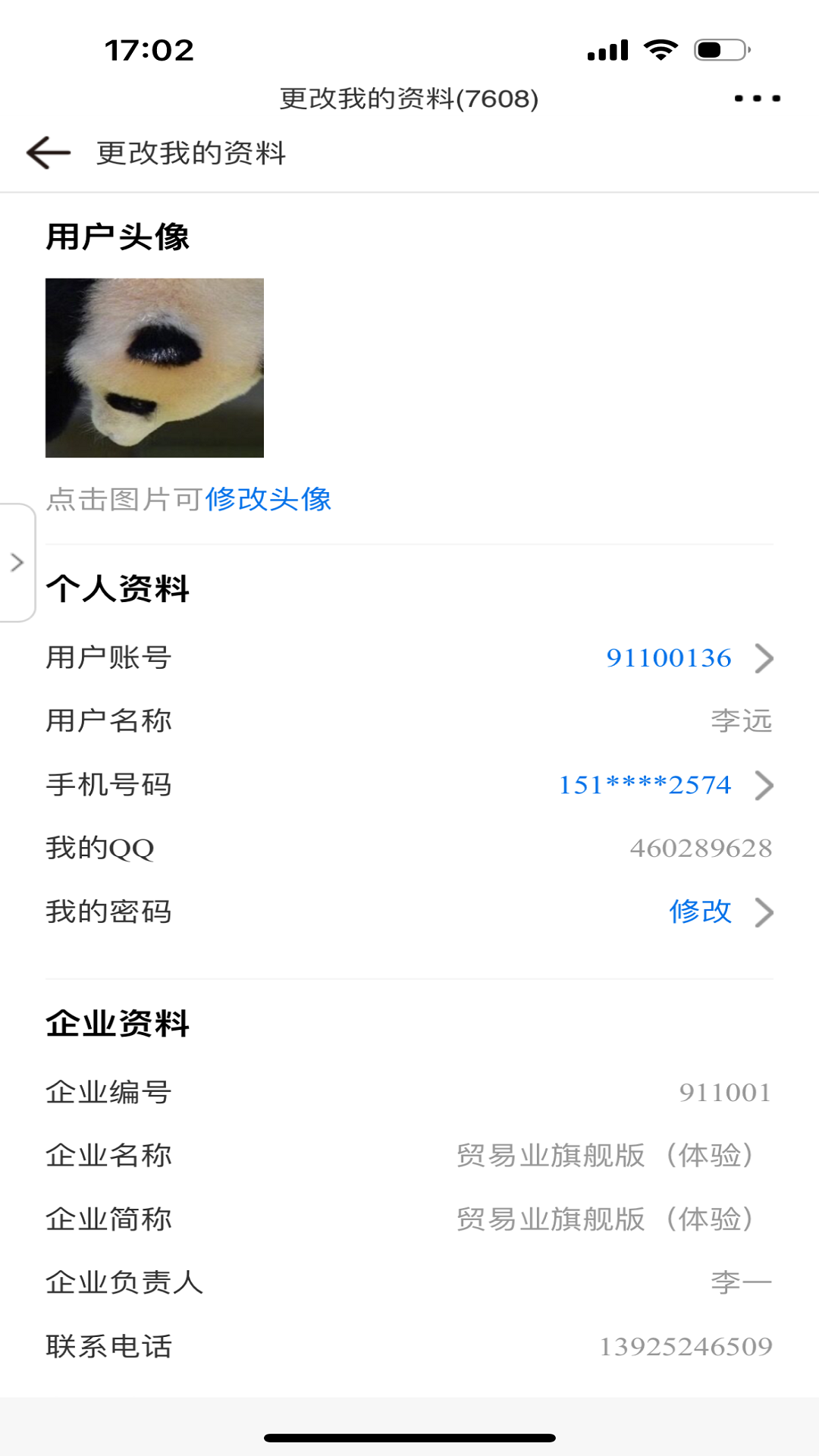Expand the 手机号码 row chevron

coord(762,786)
